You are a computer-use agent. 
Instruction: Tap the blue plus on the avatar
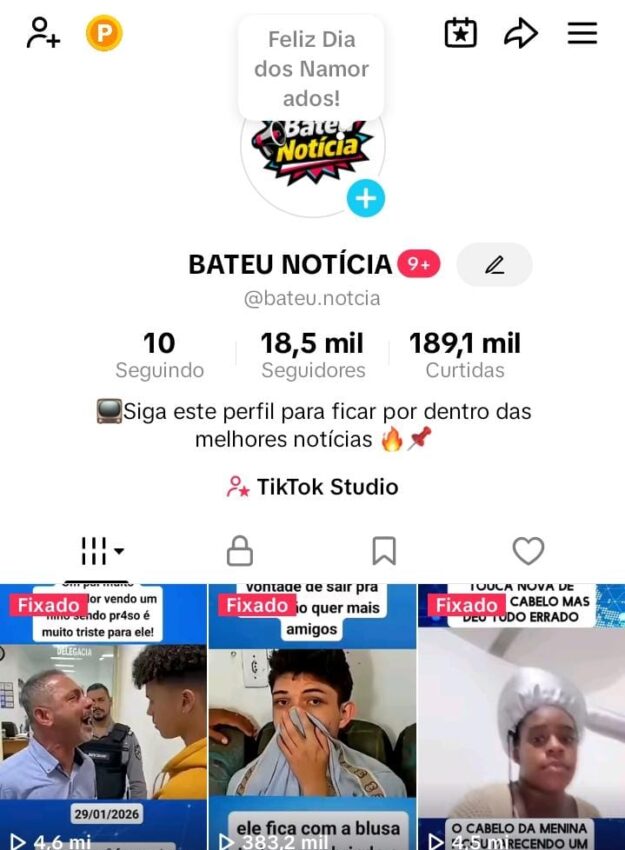(365, 199)
